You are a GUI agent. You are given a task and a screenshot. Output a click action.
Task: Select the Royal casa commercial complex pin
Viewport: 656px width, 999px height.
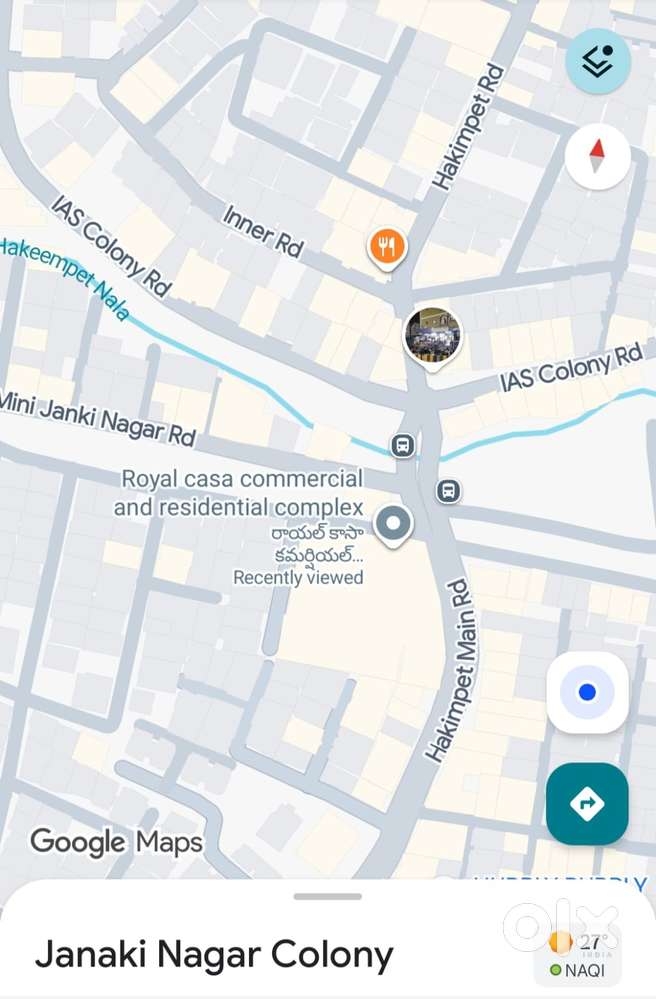[x=393, y=524]
